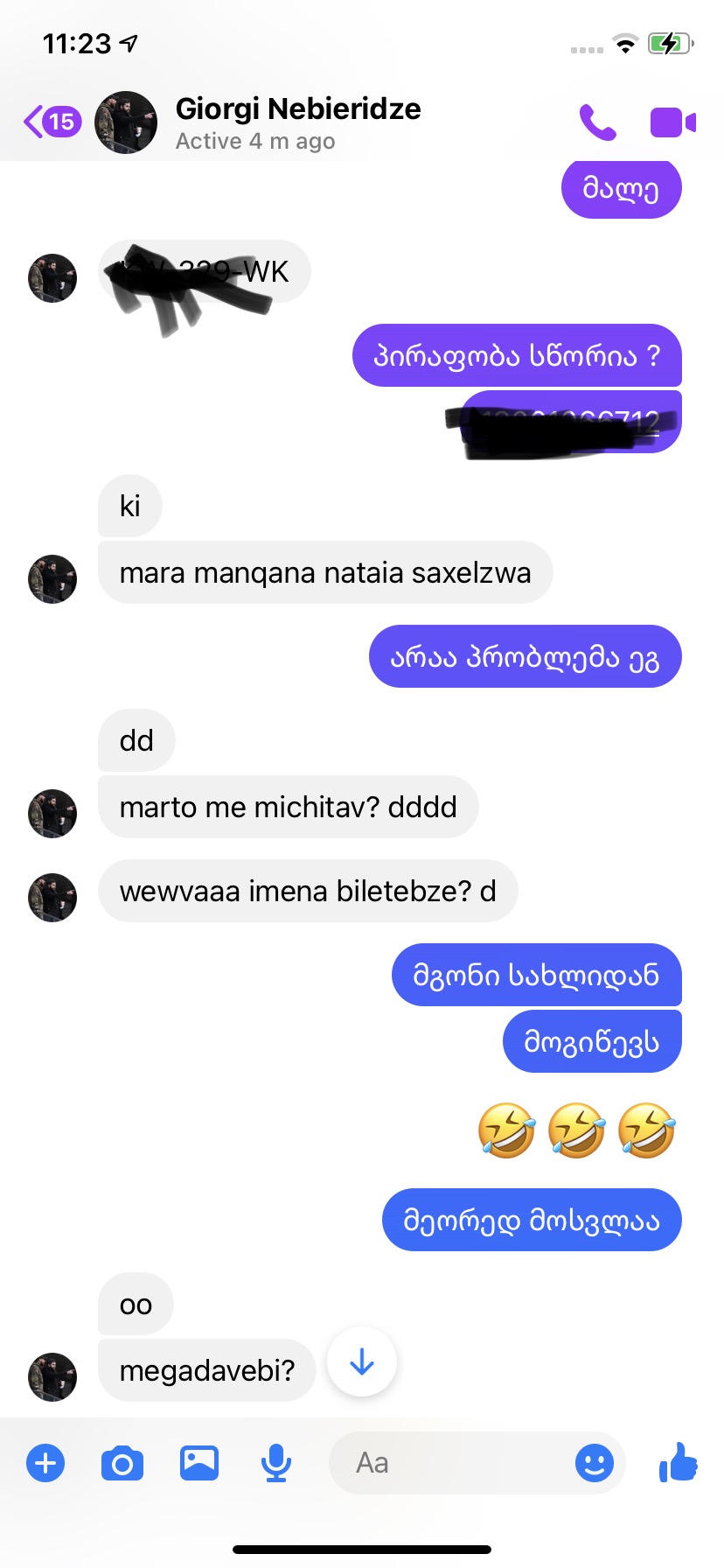
Task: Focus the Aa message field
Action: point(446,1463)
